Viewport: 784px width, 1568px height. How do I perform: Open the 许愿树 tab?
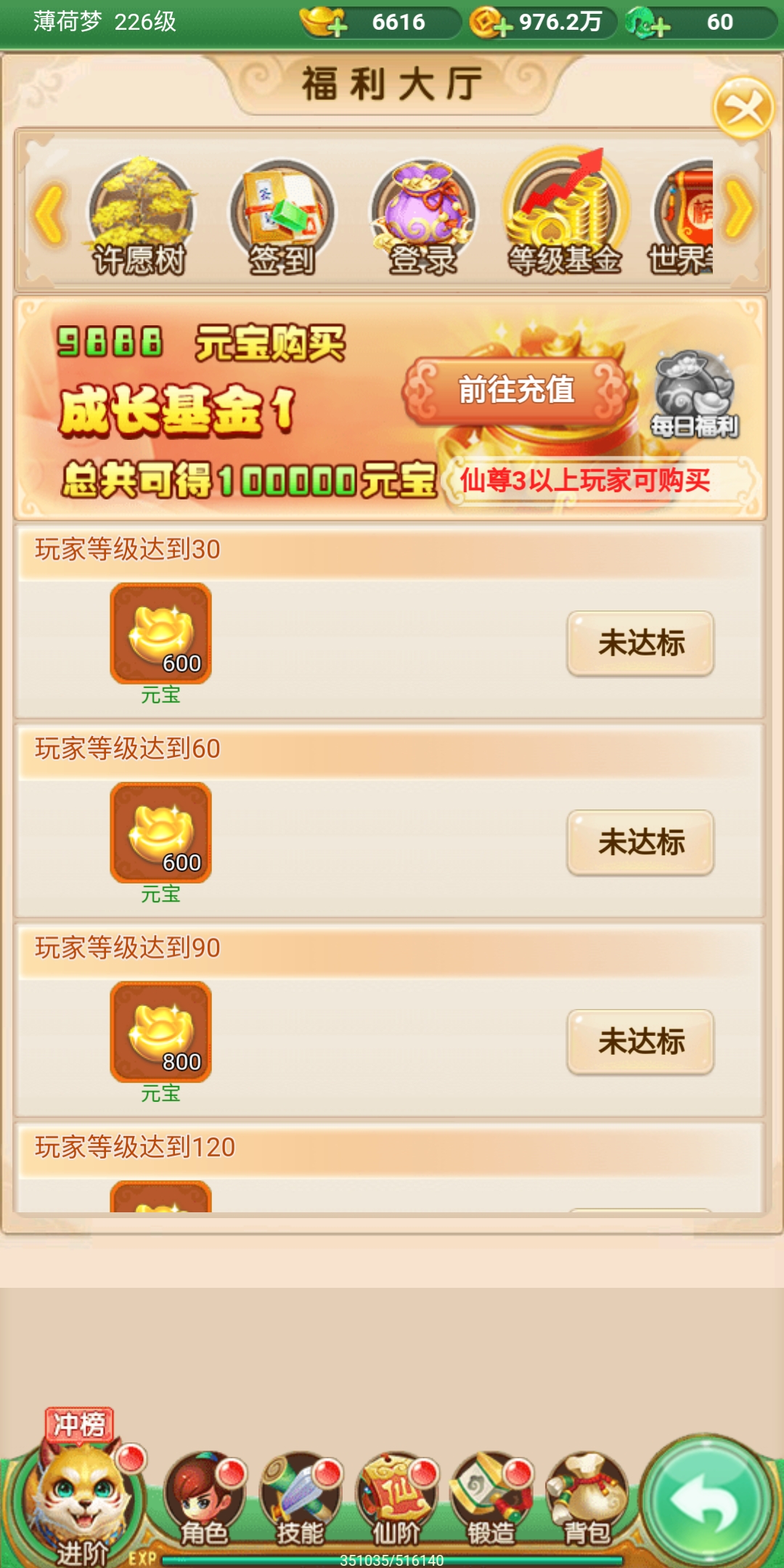pyautogui.click(x=140, y=218)
